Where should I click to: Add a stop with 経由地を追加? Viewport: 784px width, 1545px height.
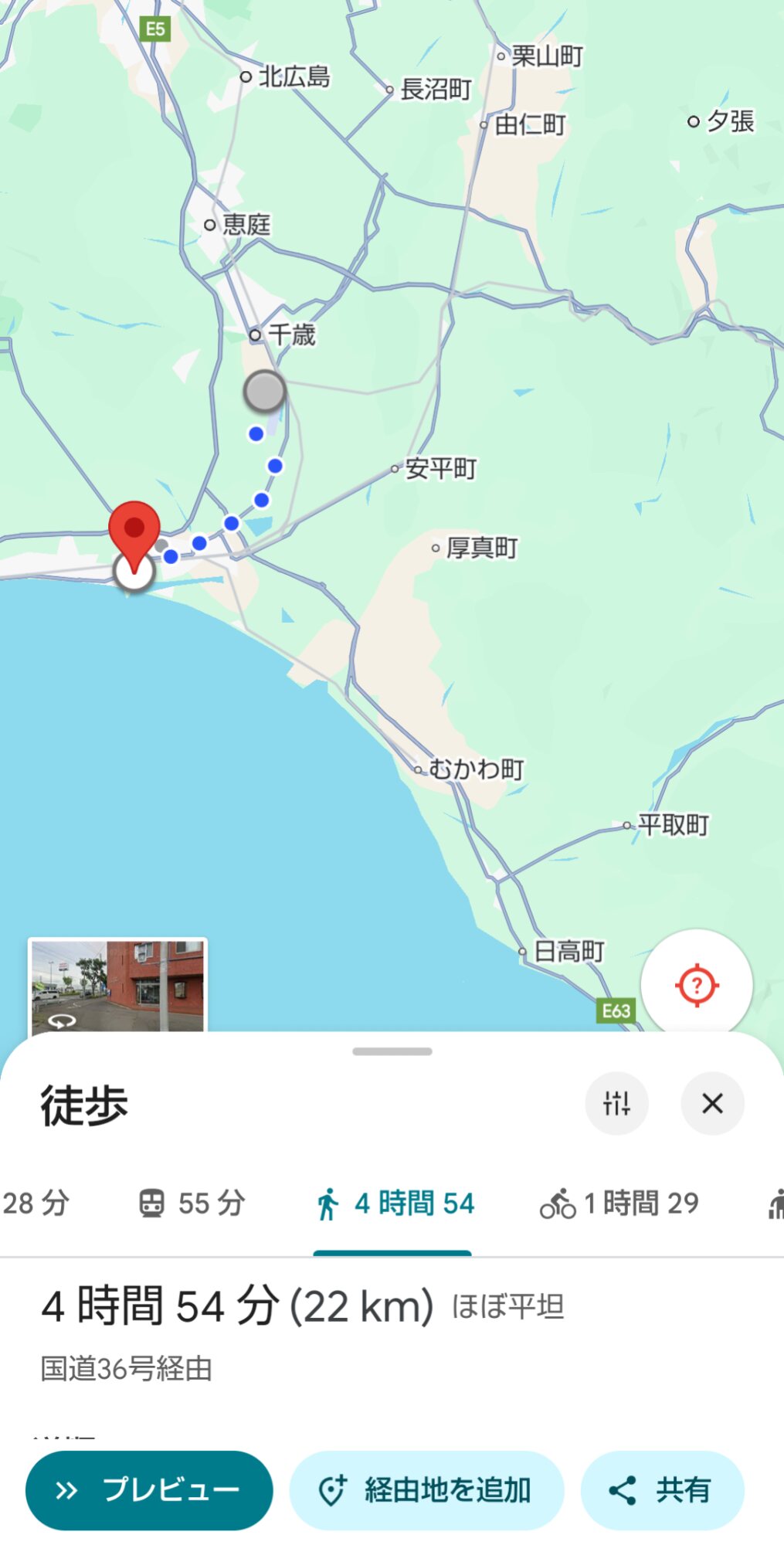coord(426,1490)
